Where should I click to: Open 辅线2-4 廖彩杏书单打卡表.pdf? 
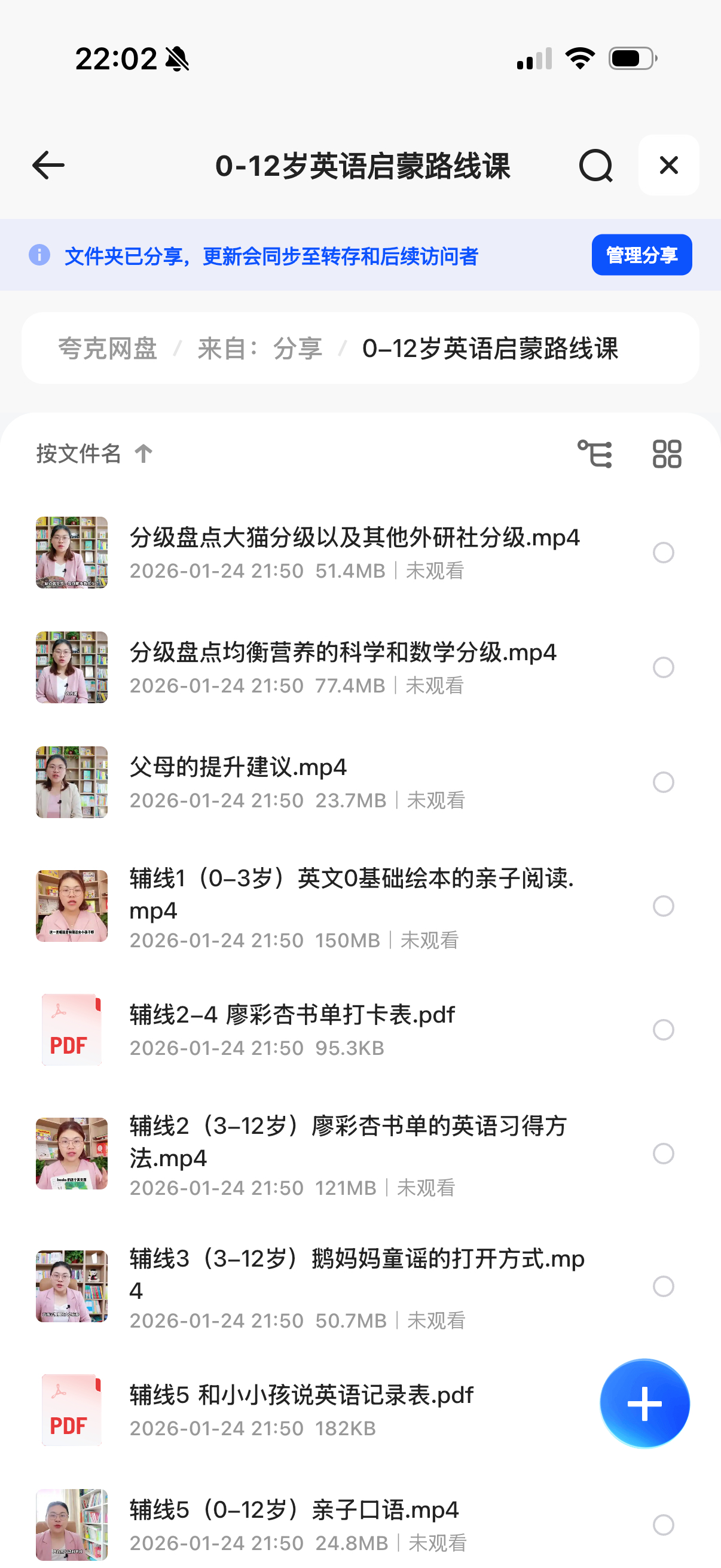292,1015
